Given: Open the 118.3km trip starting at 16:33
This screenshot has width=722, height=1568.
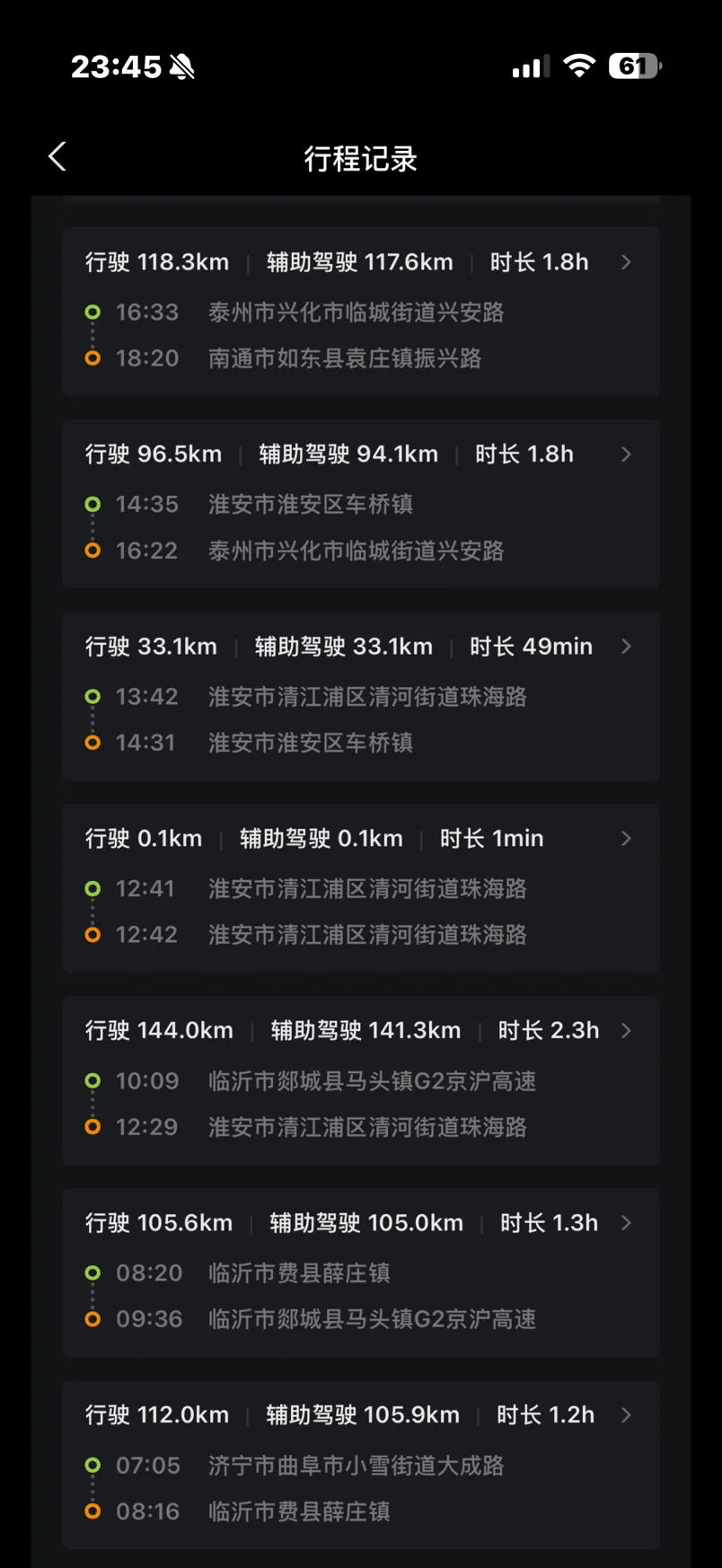Looking at the screenshot, I should click(359, 311).
